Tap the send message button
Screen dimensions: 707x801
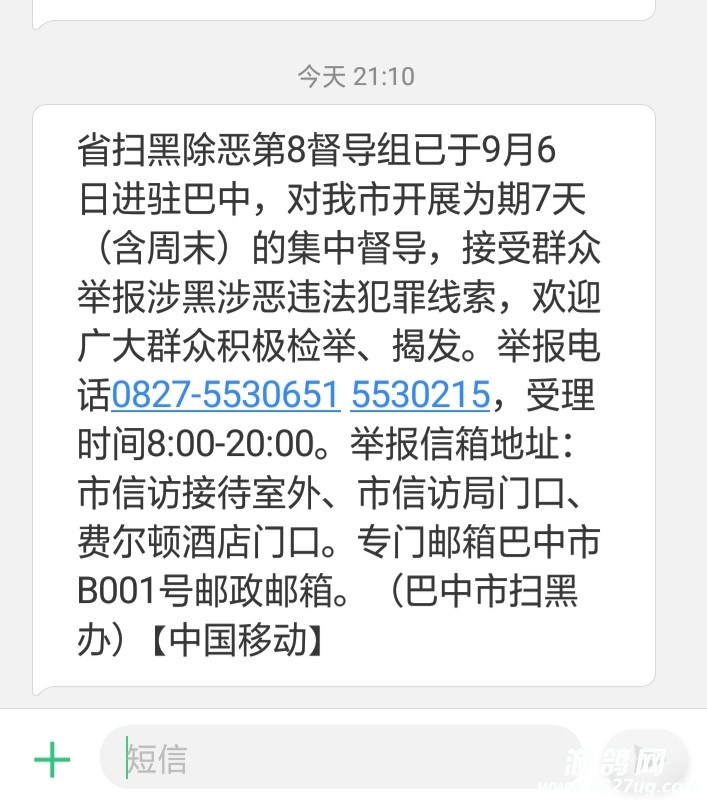click(x=650, y=760)
